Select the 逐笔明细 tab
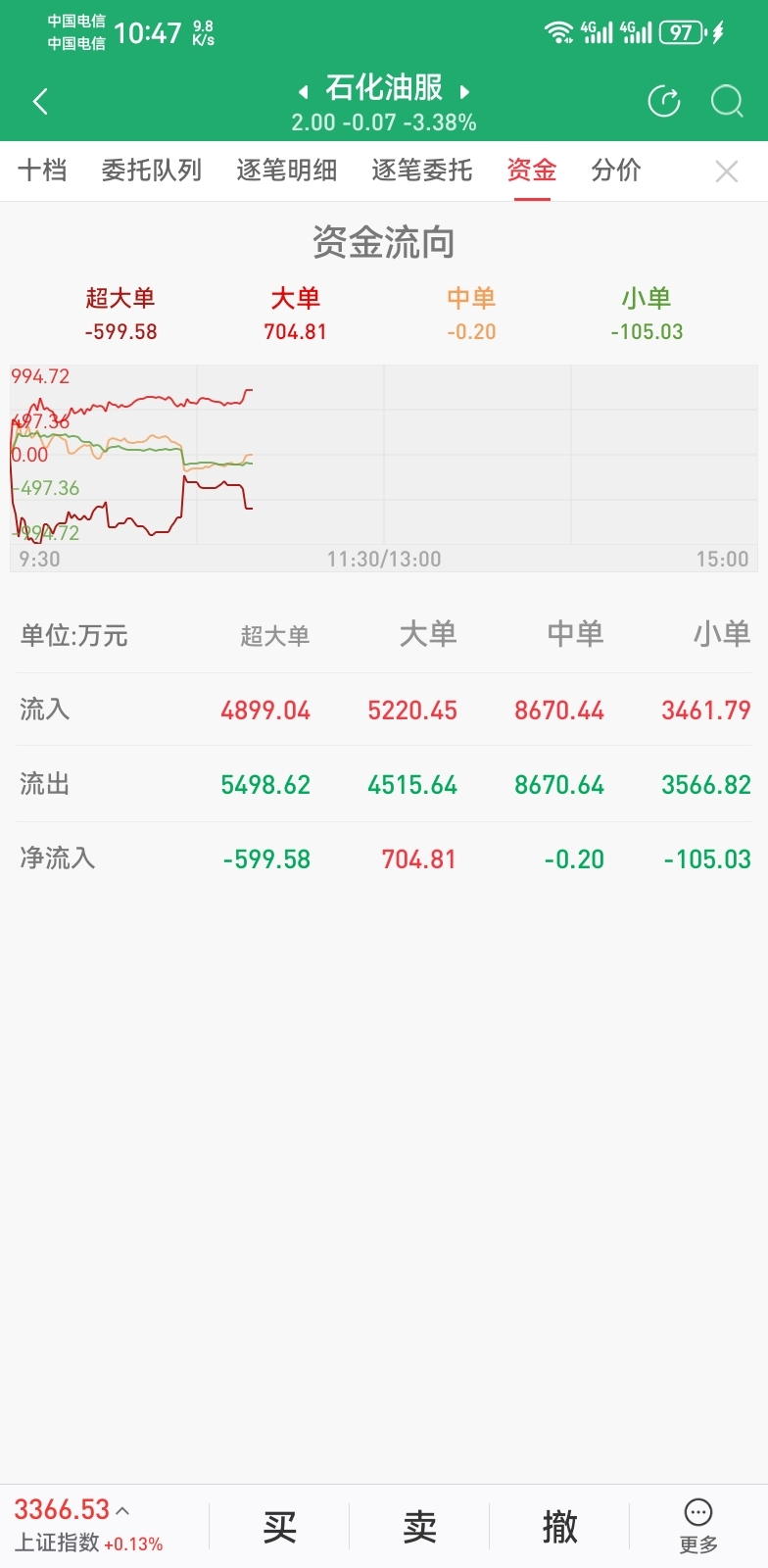The image size is (768, 1568). coord(287,171)
